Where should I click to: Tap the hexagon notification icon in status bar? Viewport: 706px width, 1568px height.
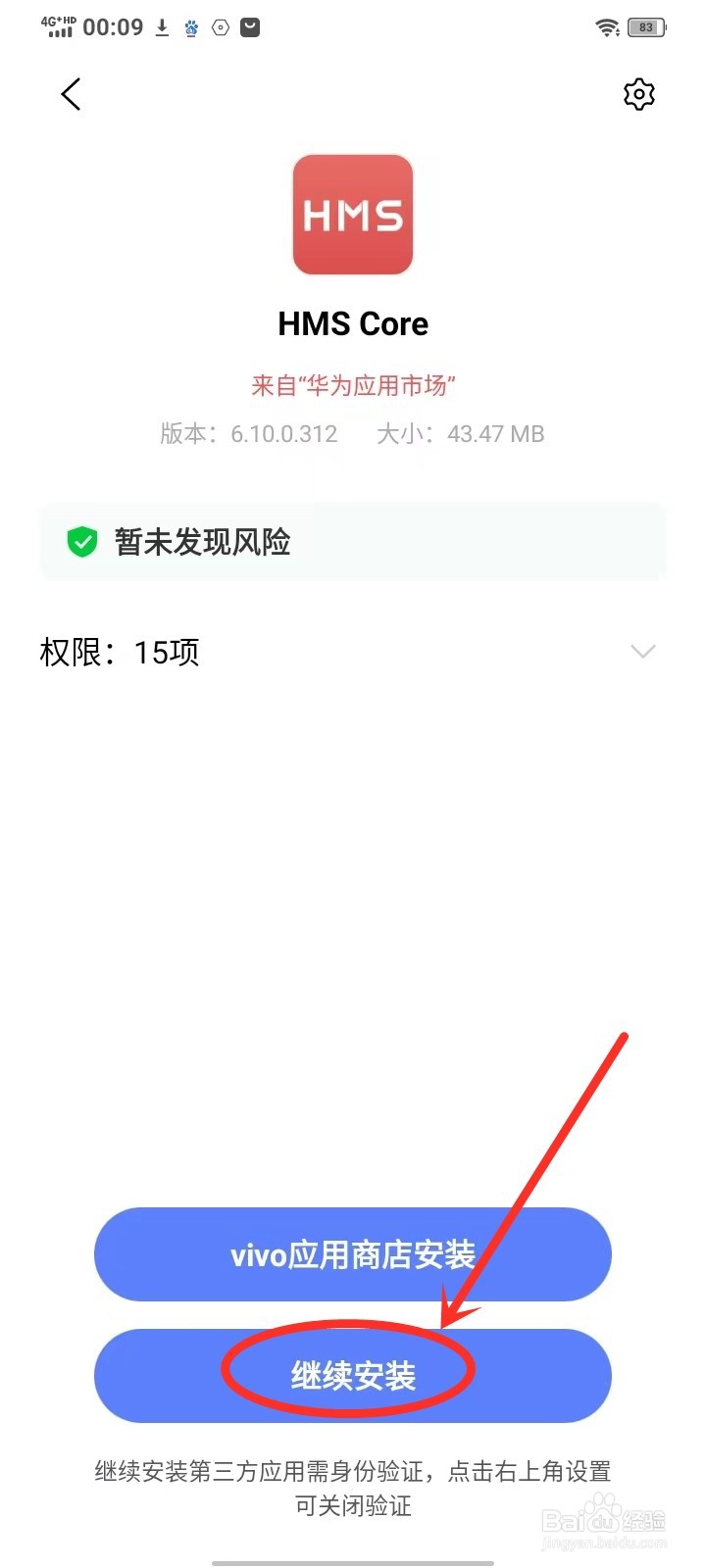tap(220, 27)
